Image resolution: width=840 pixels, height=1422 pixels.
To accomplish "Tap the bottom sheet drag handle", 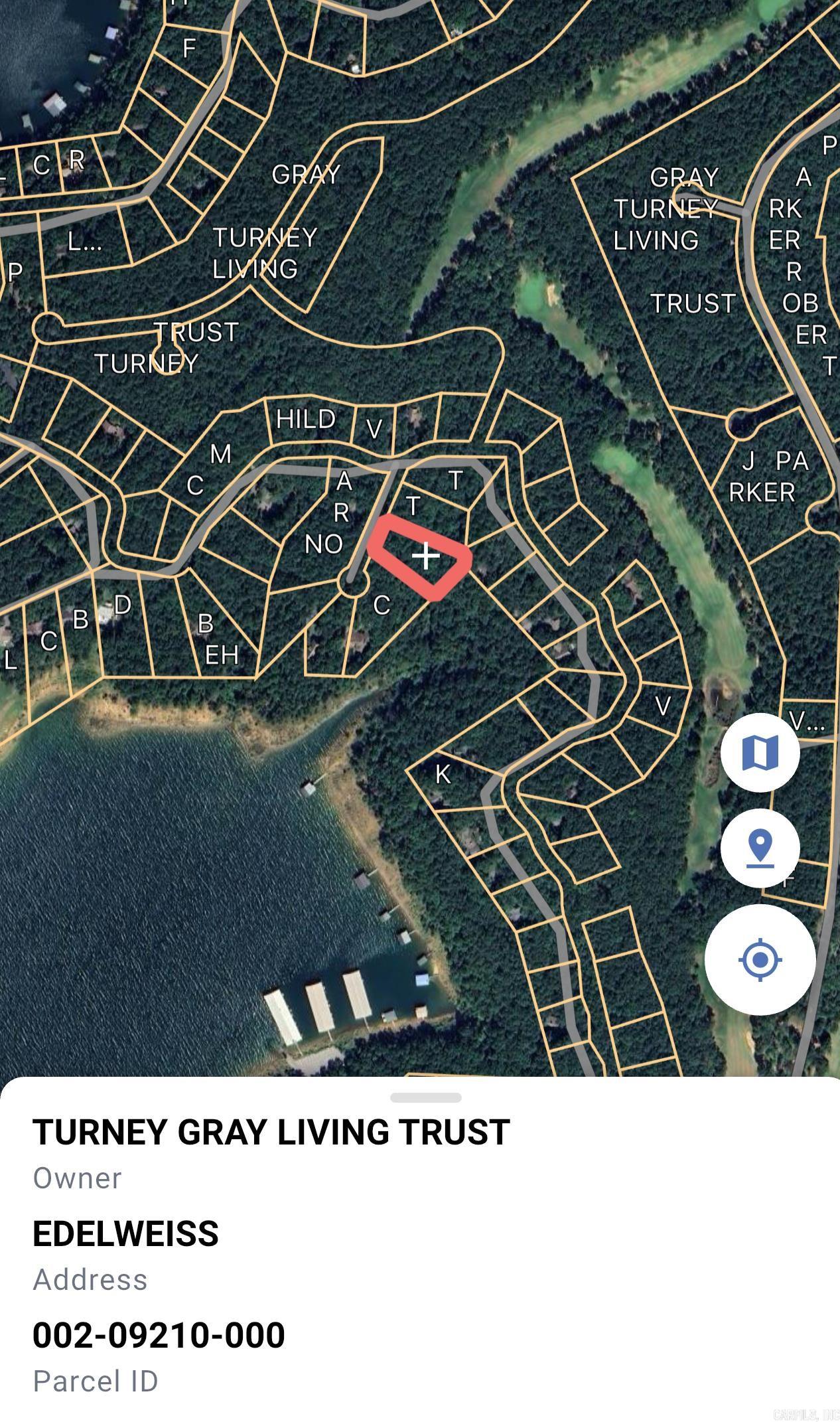I will pos(425,1097).
